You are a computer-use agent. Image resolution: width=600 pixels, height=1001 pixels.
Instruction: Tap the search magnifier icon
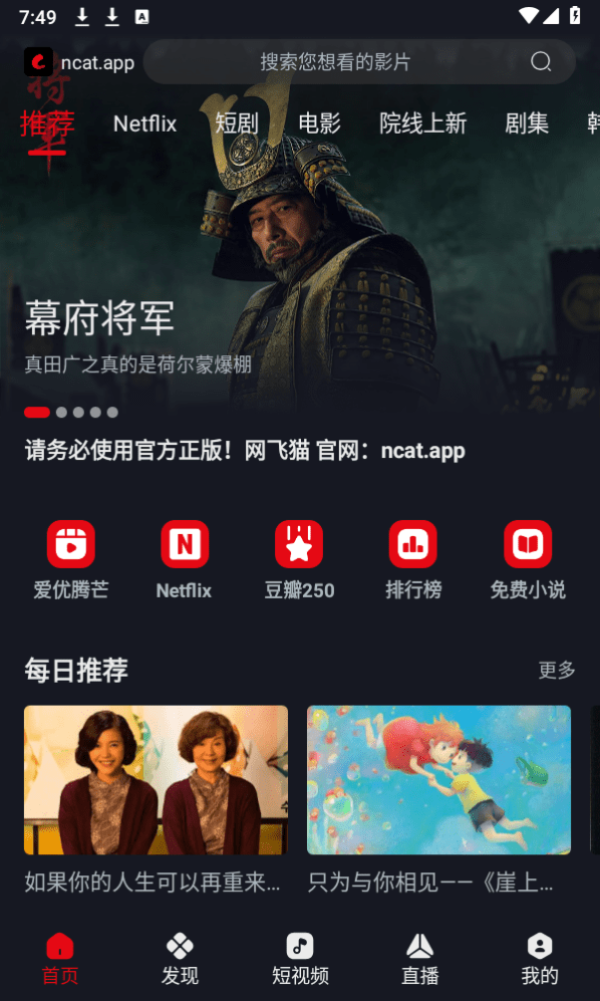tap(541, 62)
